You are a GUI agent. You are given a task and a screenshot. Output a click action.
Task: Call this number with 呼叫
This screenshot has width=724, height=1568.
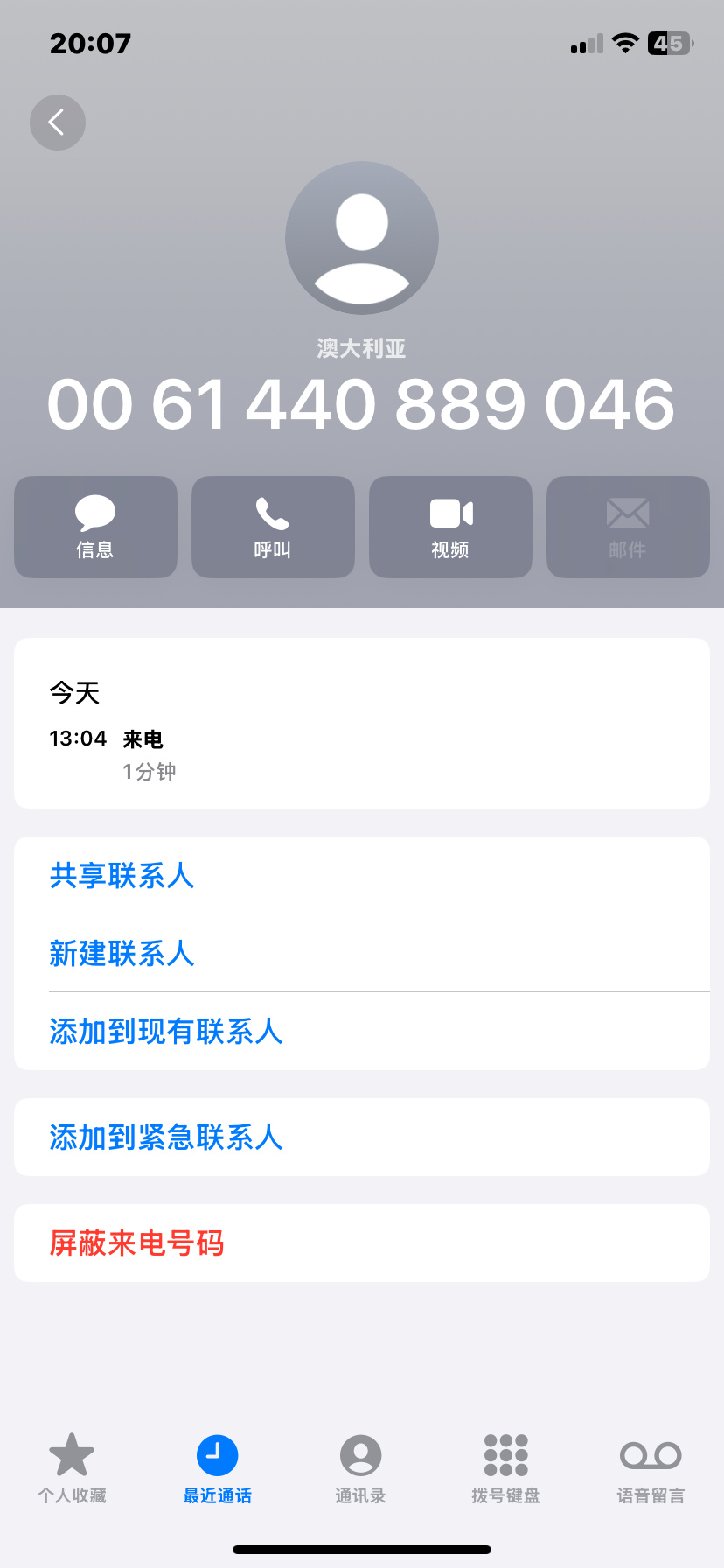273,527
